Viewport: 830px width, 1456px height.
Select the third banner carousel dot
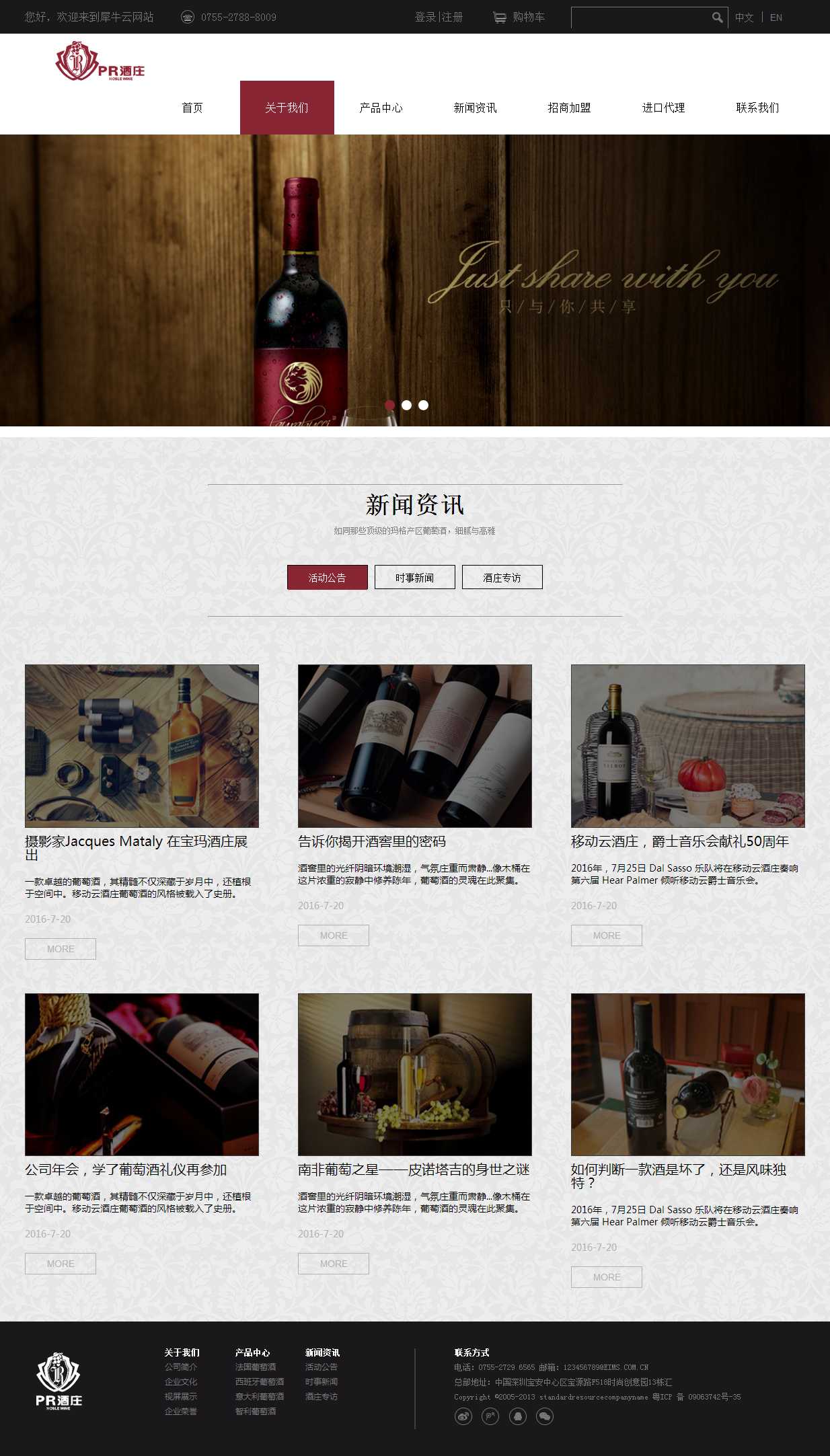tap(423, 405)
